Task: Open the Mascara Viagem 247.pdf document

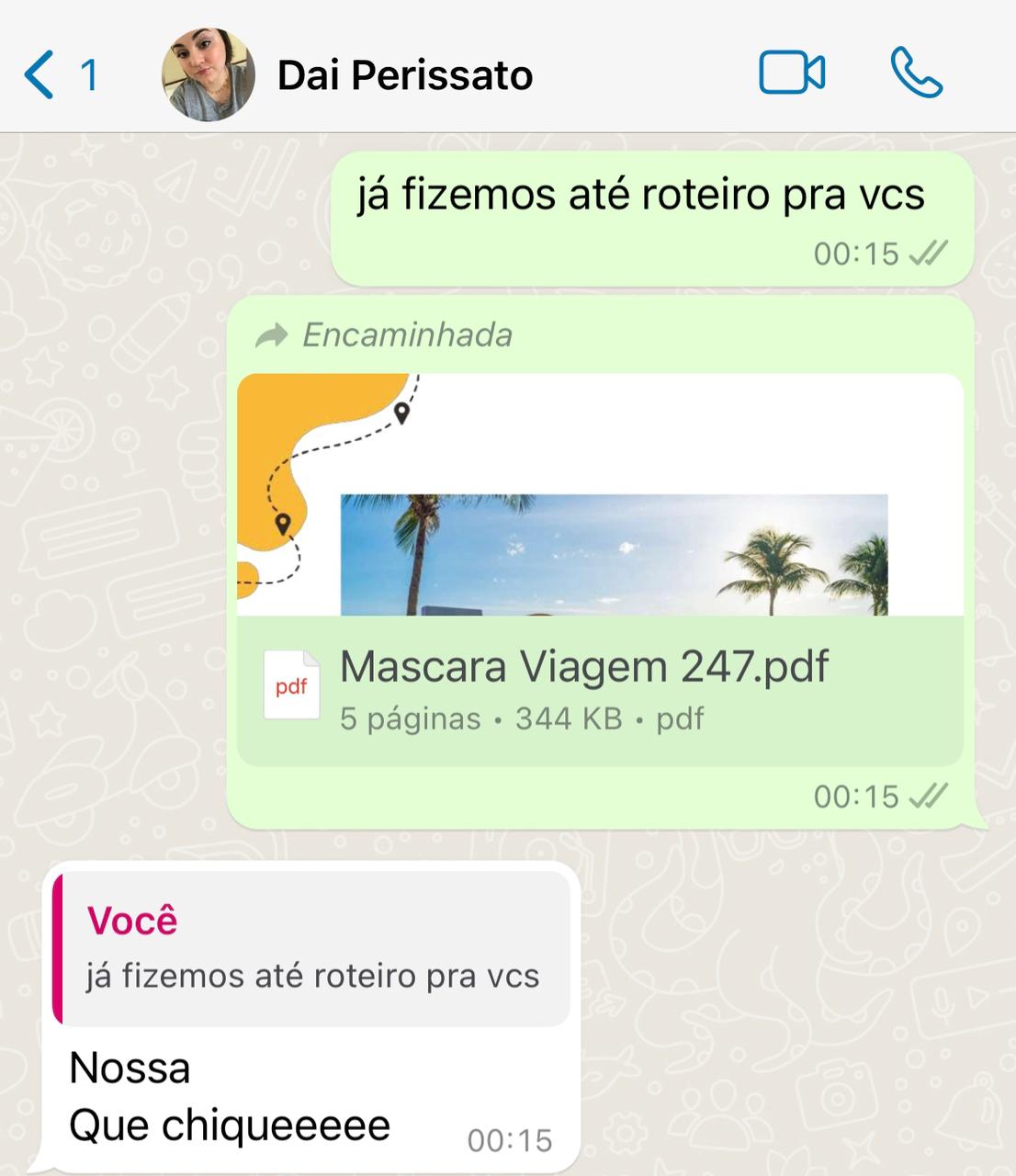Action: tap(583, 689)
